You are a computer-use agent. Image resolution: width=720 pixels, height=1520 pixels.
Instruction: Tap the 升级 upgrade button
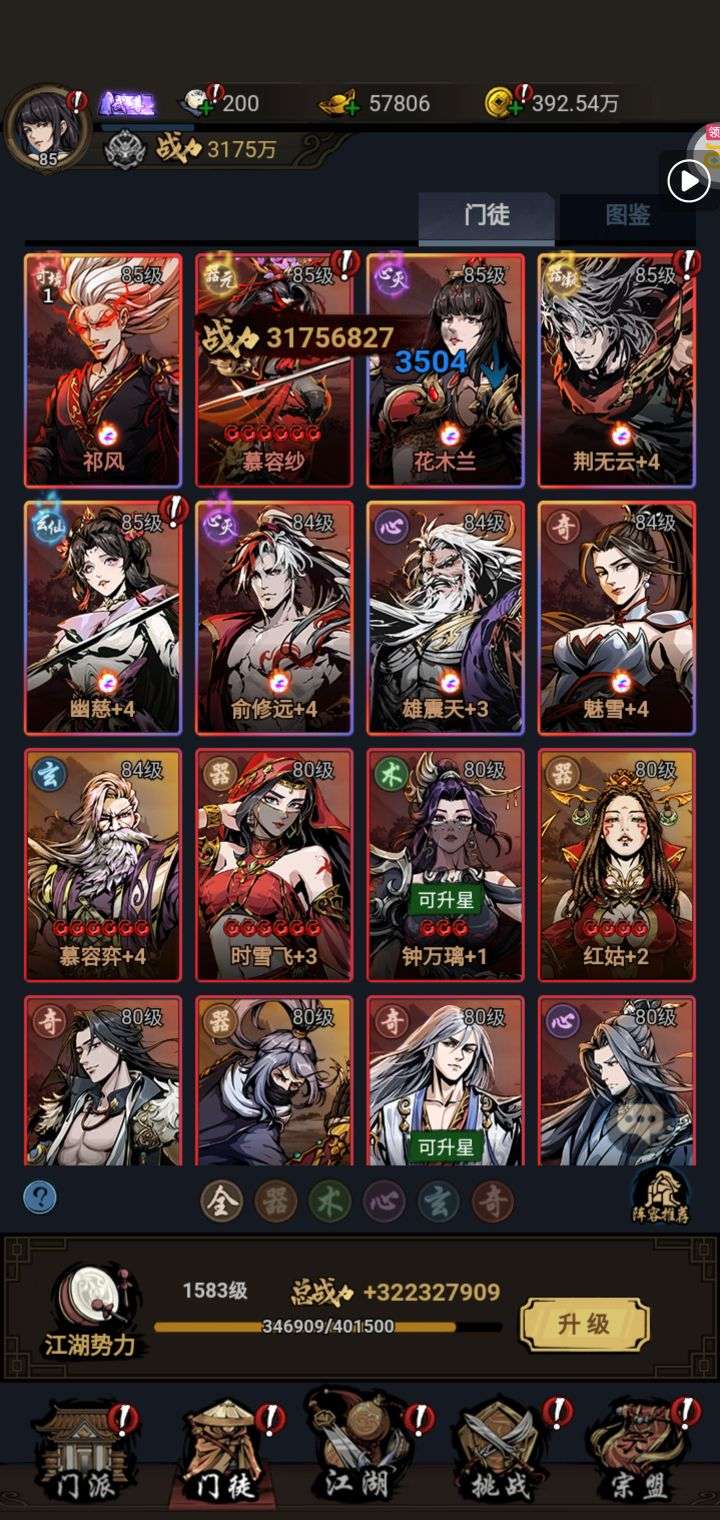(585, 1324)
